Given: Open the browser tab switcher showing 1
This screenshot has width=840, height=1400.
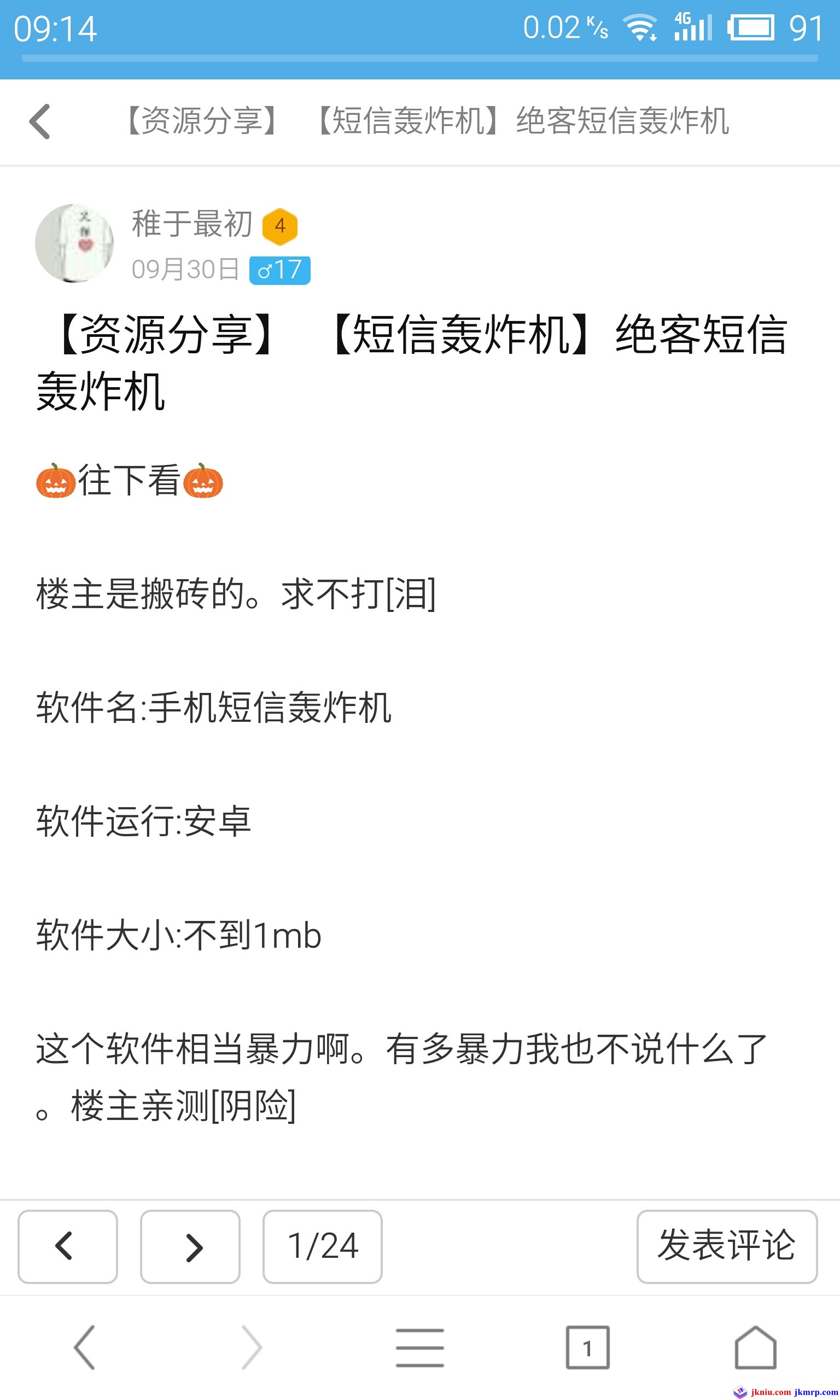Looking at the screenshot, I should 587,1347.
